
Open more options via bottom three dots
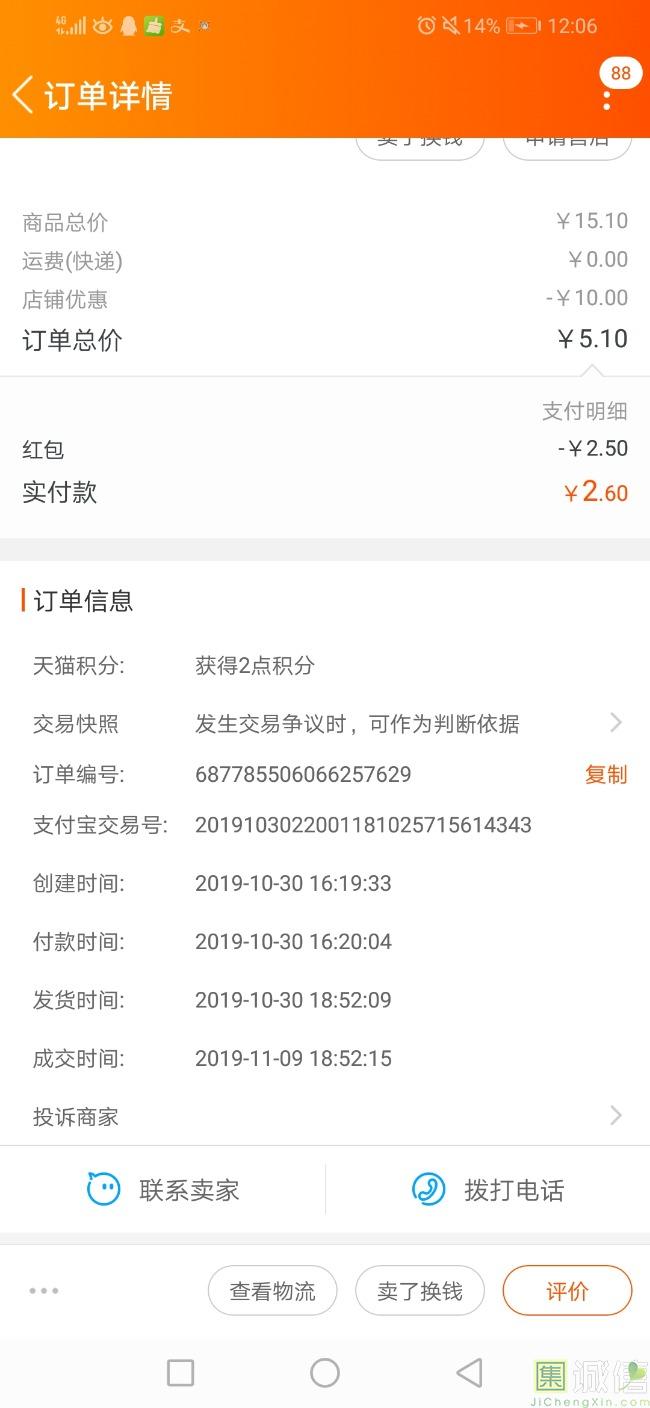[44, 1291]
